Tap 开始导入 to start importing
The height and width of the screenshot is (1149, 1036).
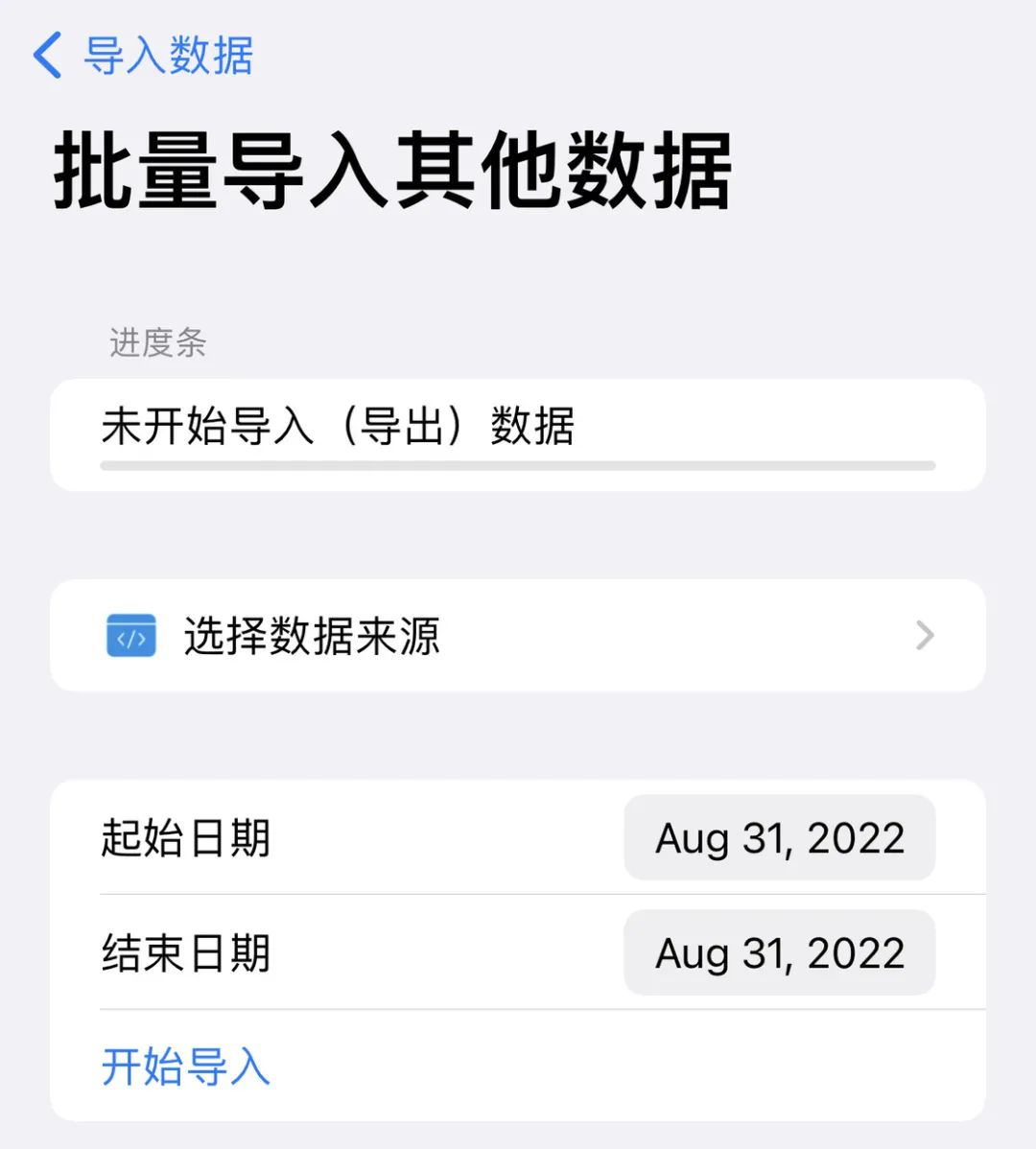click(186, 1067)
